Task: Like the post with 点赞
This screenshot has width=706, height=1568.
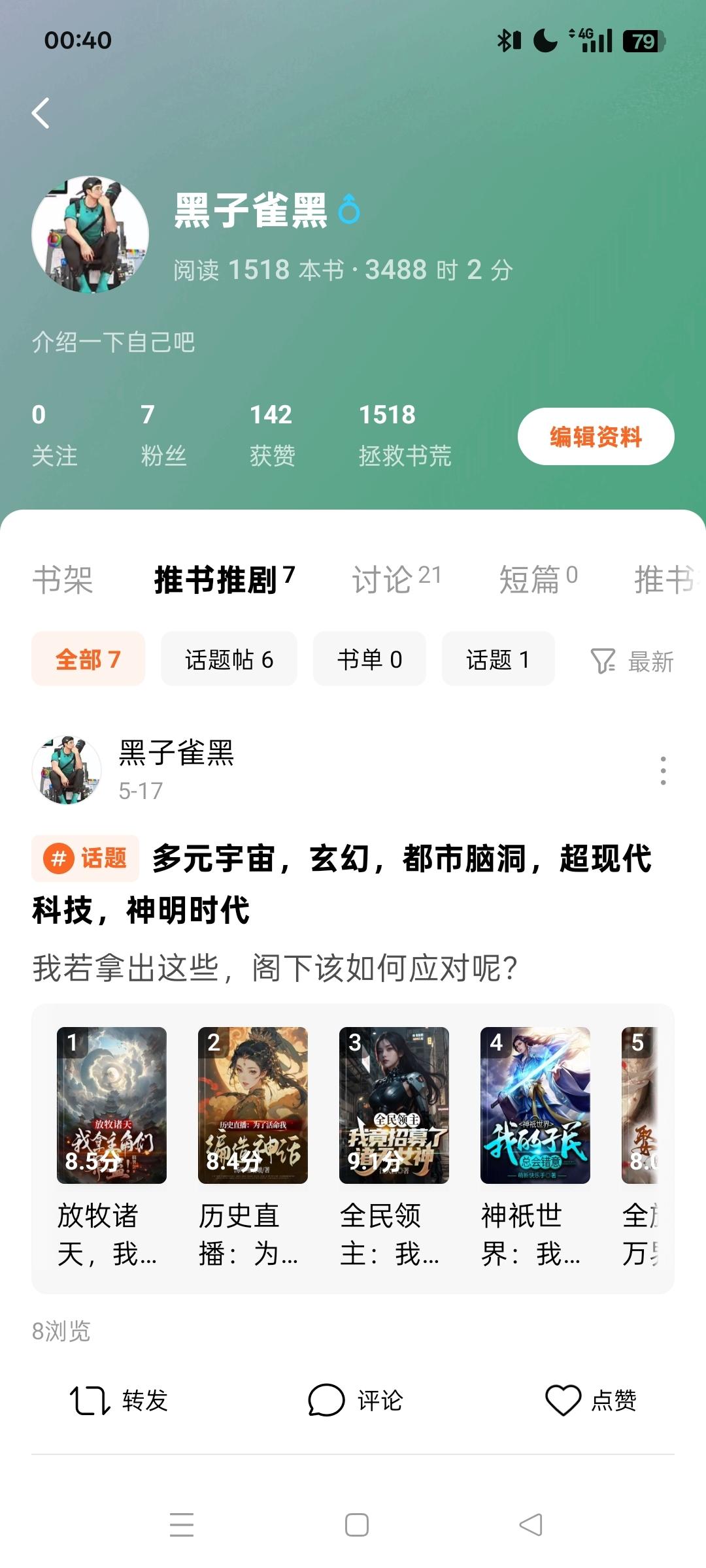Action: click(590, 1401)
